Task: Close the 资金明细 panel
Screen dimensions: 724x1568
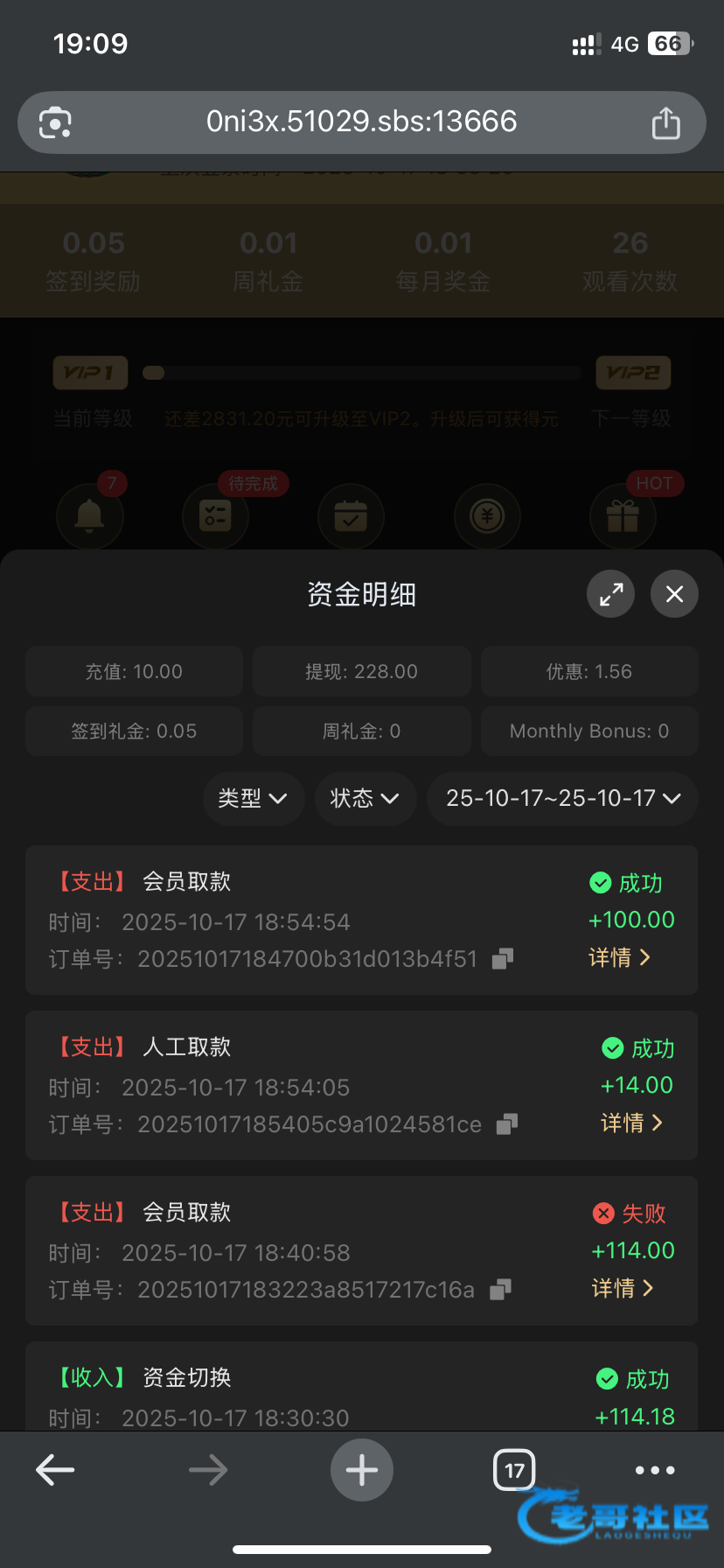Action: pyautogui.click(x=674, y=594)
